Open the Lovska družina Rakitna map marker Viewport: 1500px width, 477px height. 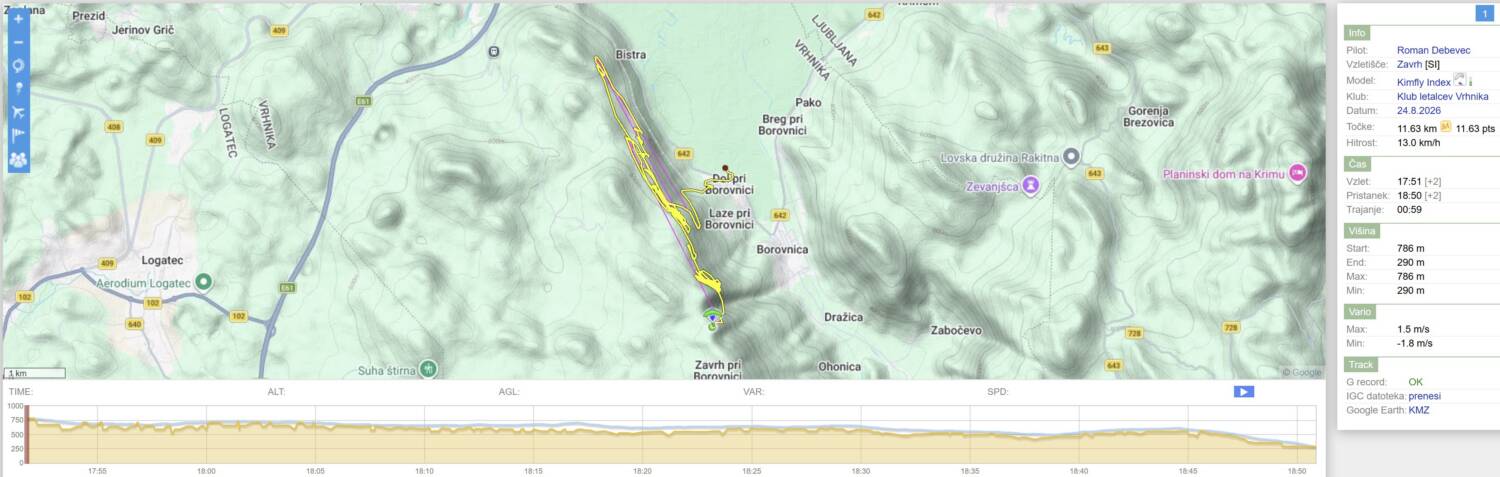(x=1071, y=157)
